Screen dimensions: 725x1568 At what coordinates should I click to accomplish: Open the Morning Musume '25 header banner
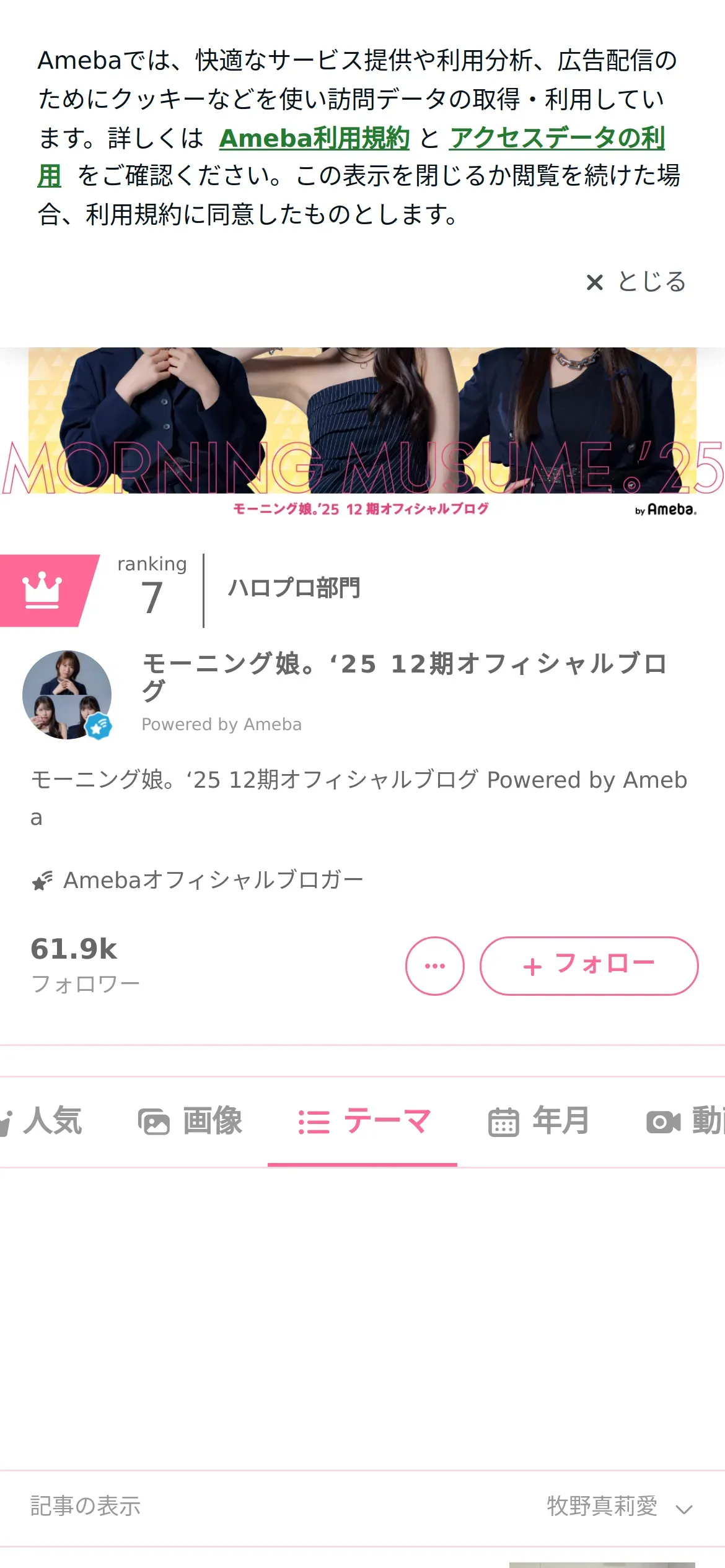(x=362, y=432)
